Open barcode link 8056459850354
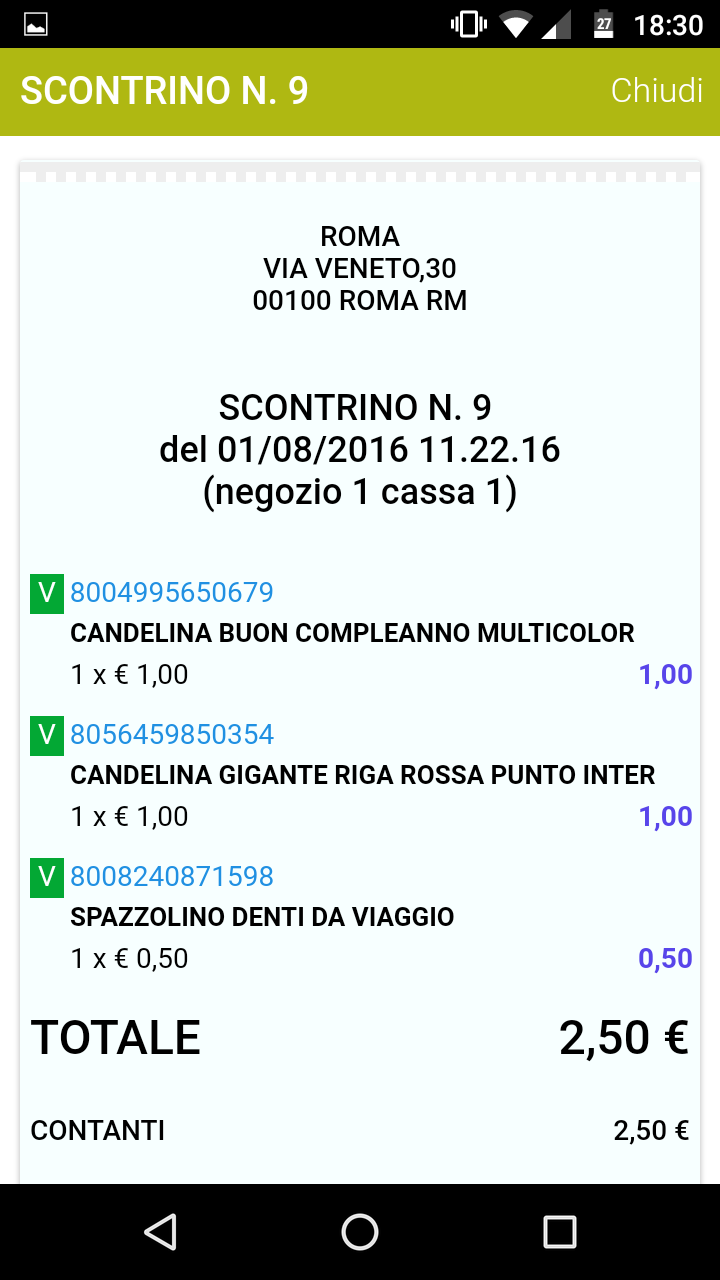This screenshot has width=720, height=1280. coord(171,734)
